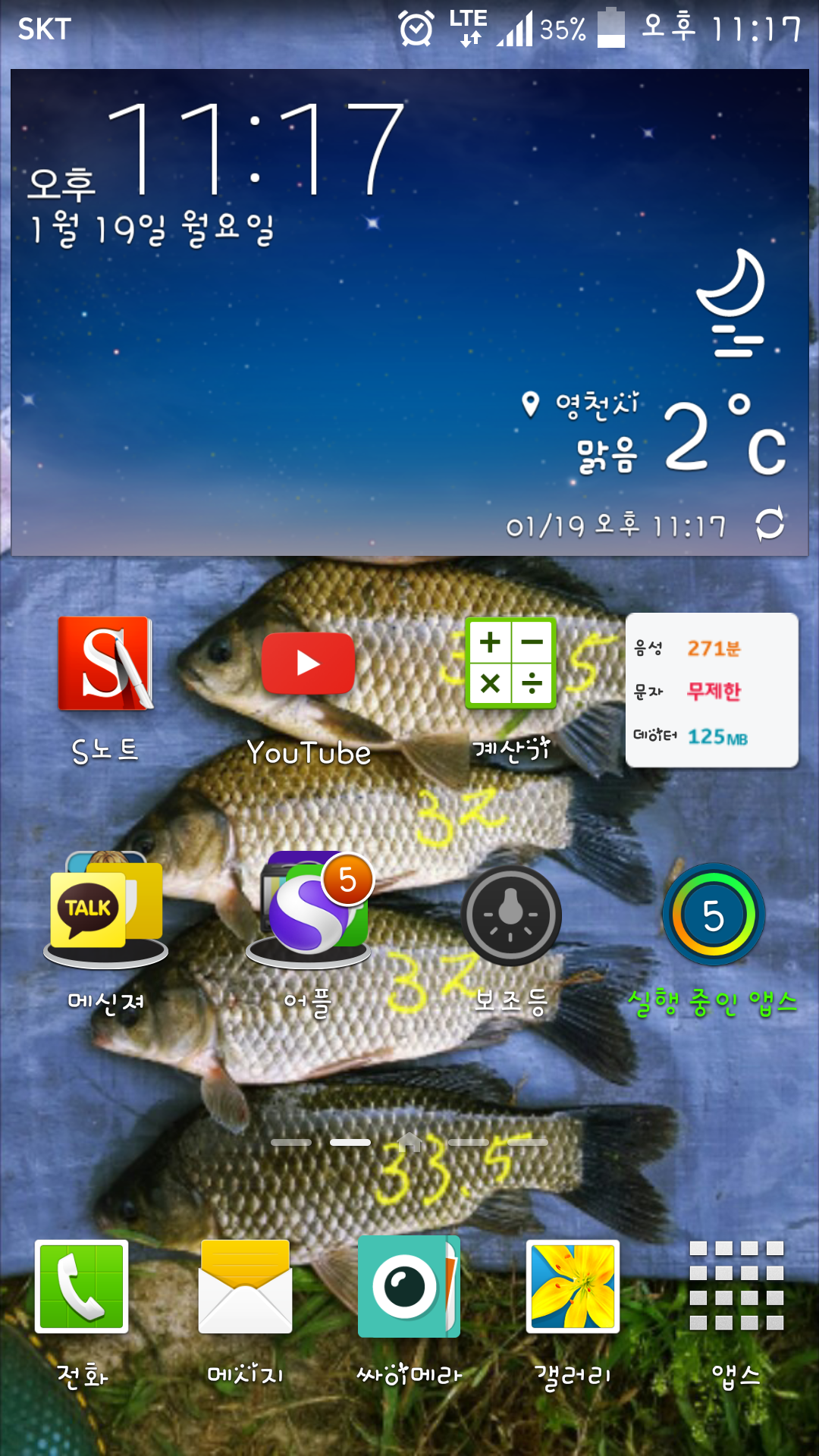The image size is (819, 1456).
Task: Refresh the weather widget
Action: pos(770,524)
